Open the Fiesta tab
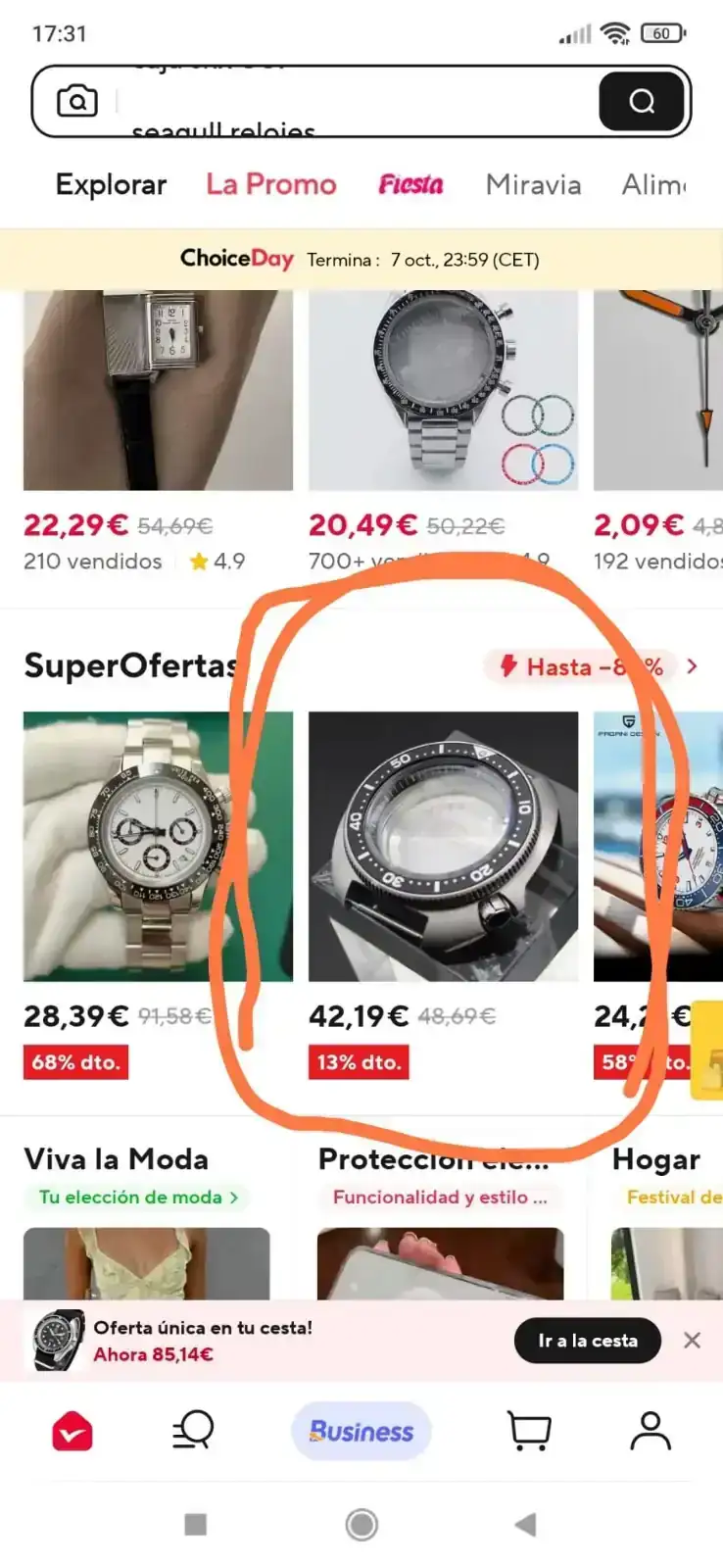This screenshot has height=1568, width=723. [x=410, y=184]
